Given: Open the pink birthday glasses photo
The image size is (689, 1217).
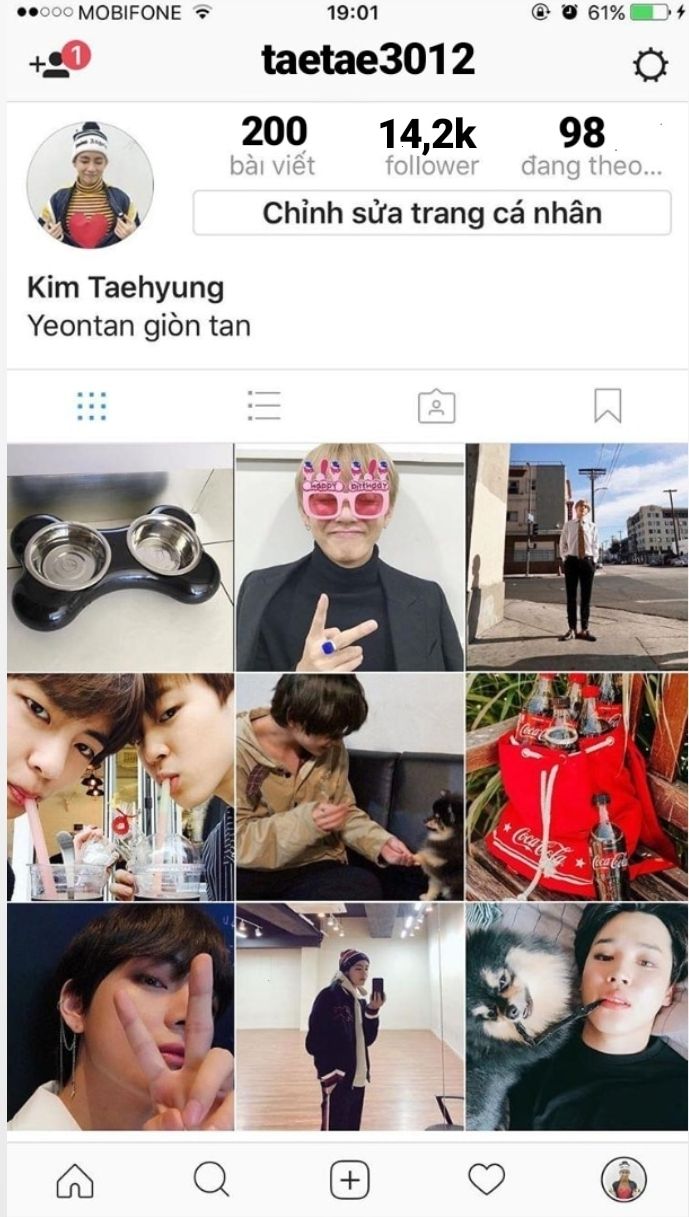Looking at the screenshot, I should point(350,556).
